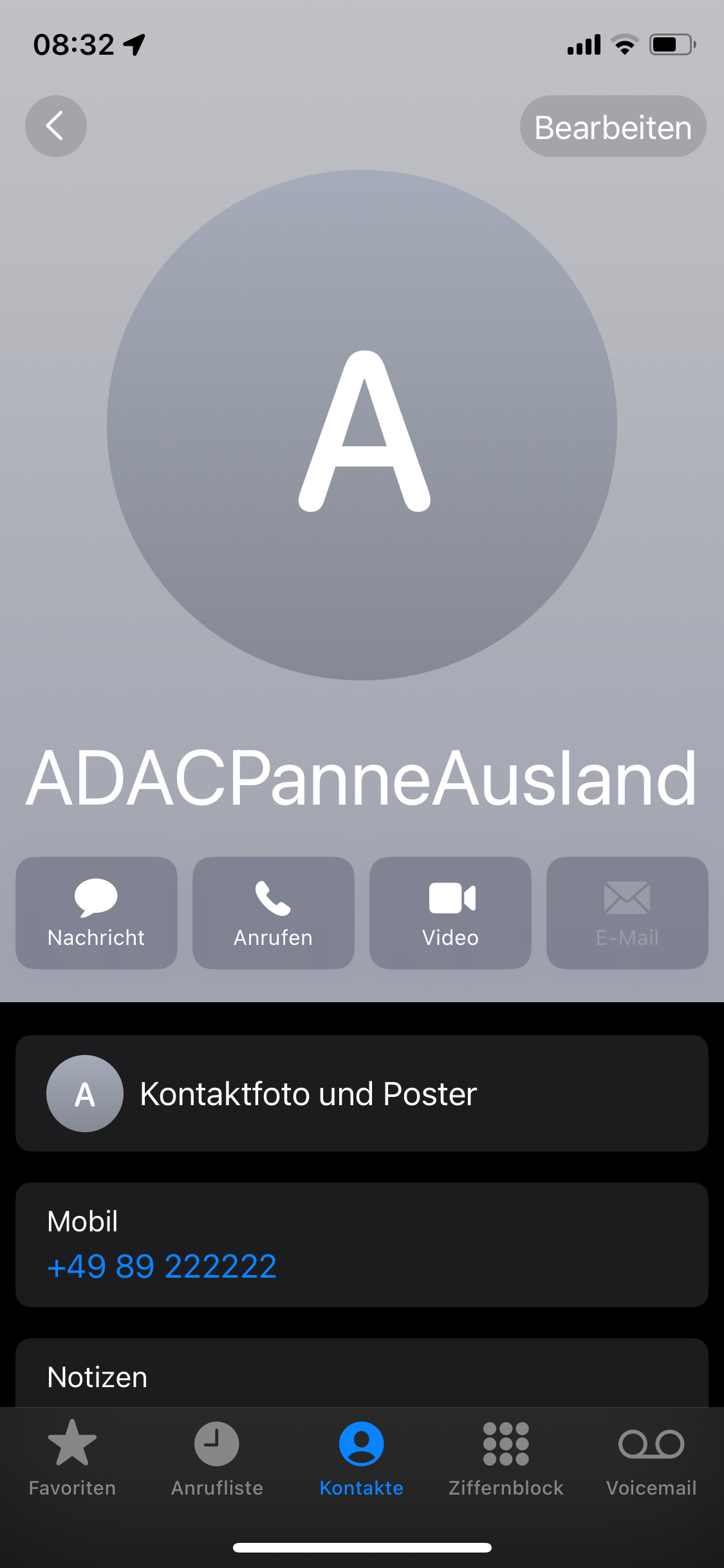Switch to the Favoriten tab
The width and height of the screenshot is (724, 1568).
point(72,1457)
